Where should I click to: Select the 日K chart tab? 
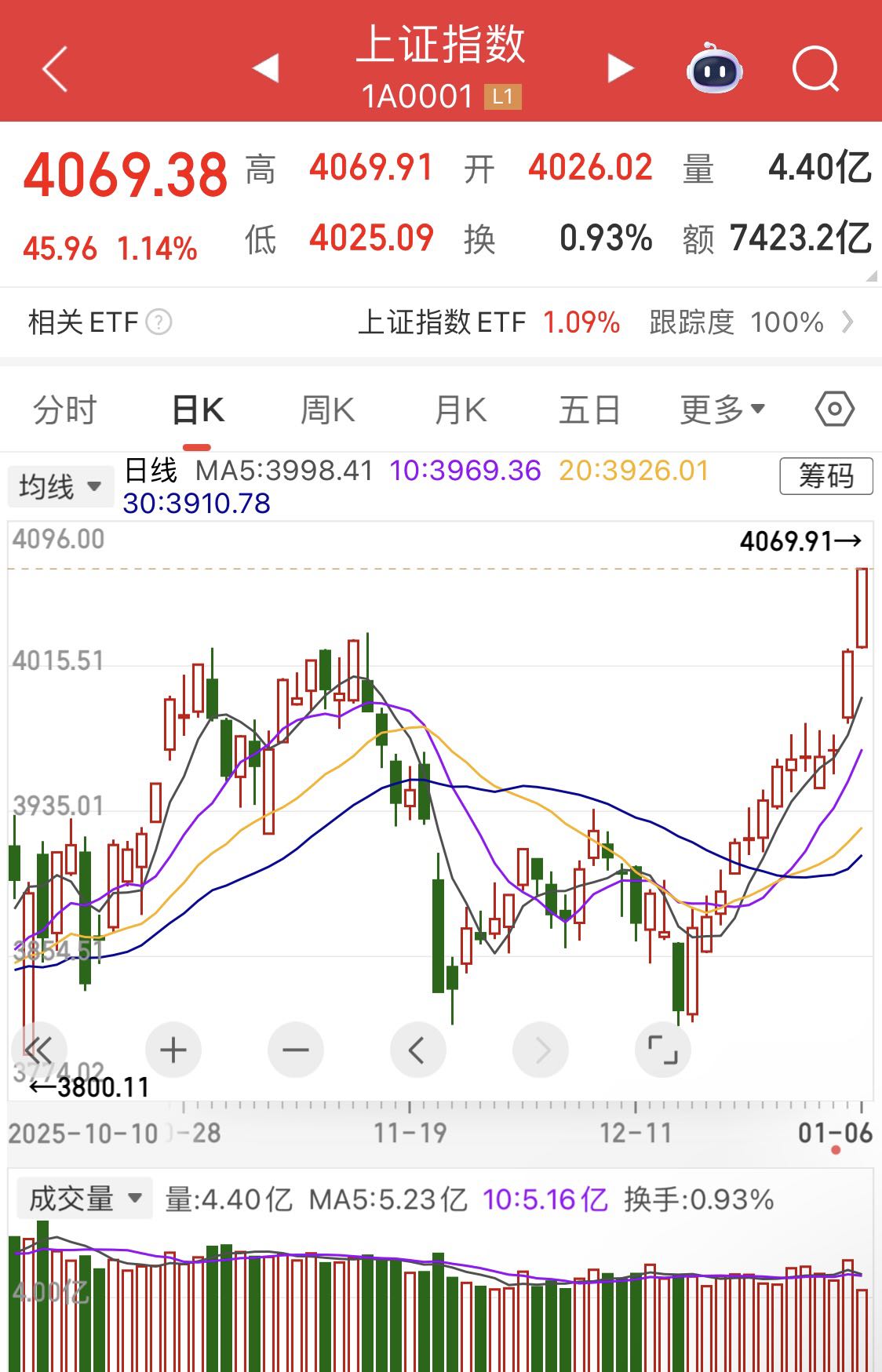tap(197, 410)
